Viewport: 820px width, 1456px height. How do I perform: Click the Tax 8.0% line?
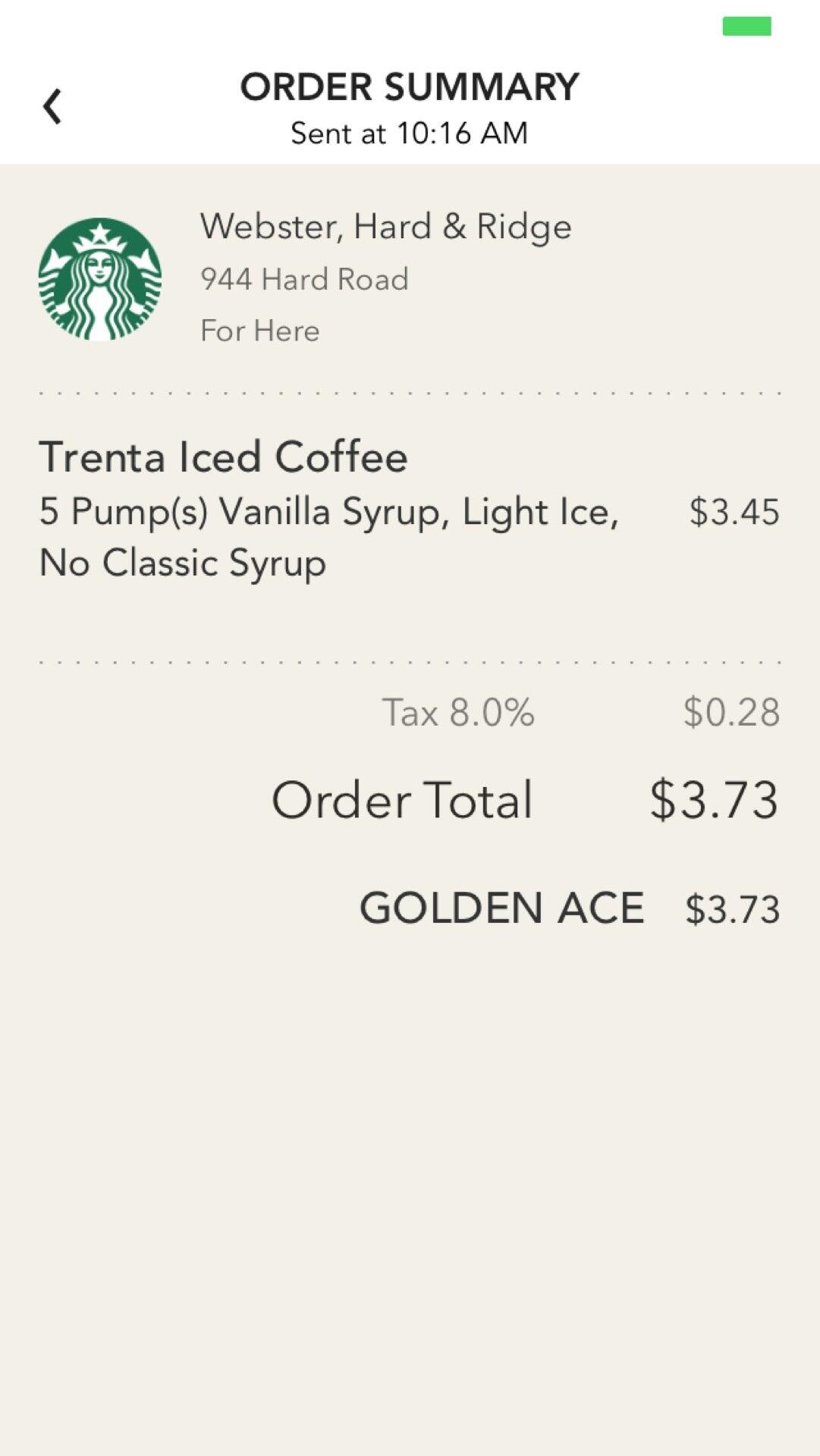(459, 711)
